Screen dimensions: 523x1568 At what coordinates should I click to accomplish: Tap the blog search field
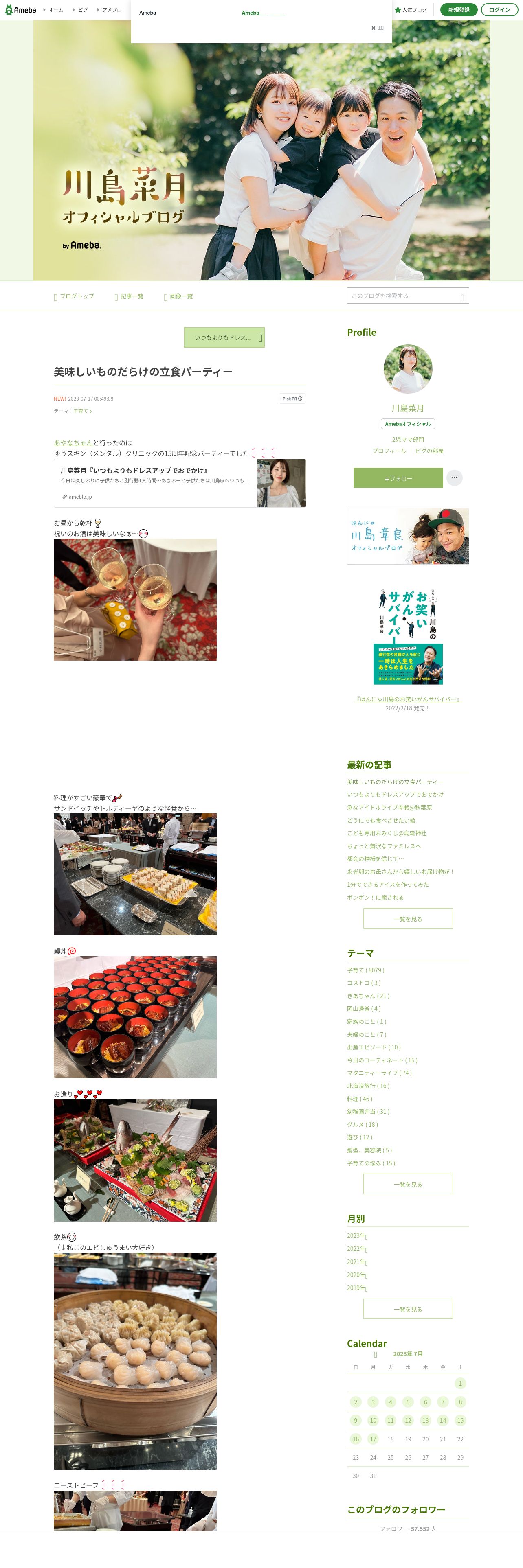(402, 296)
